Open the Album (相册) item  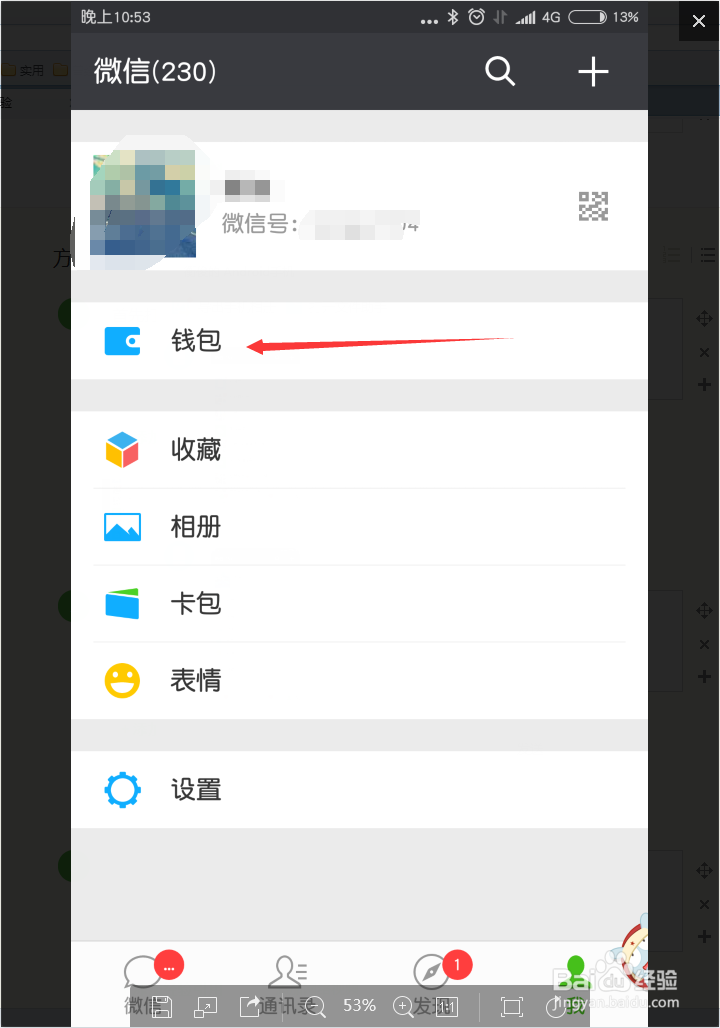click(196, 527)
